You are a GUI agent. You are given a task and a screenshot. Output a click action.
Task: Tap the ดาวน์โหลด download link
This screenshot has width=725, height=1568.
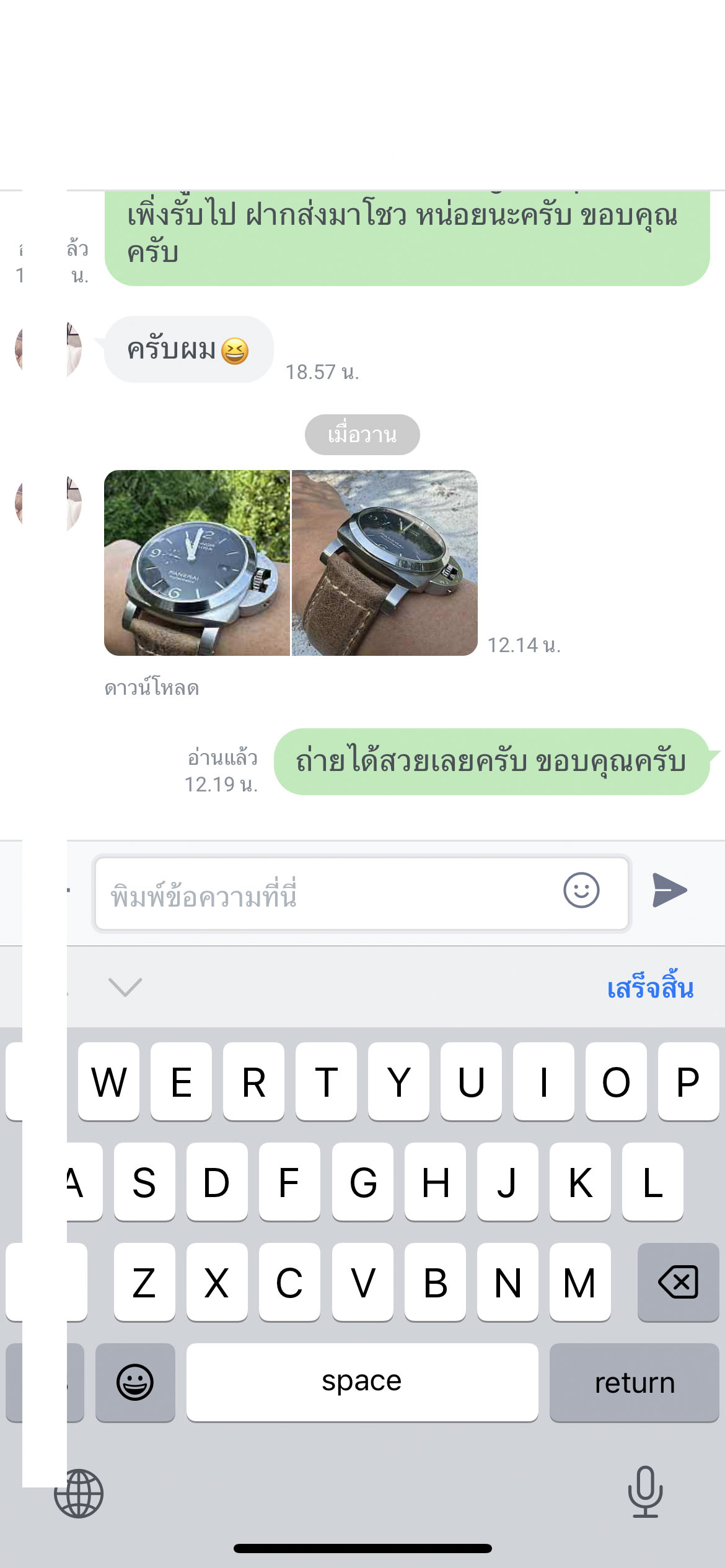(x=152, y=688)
